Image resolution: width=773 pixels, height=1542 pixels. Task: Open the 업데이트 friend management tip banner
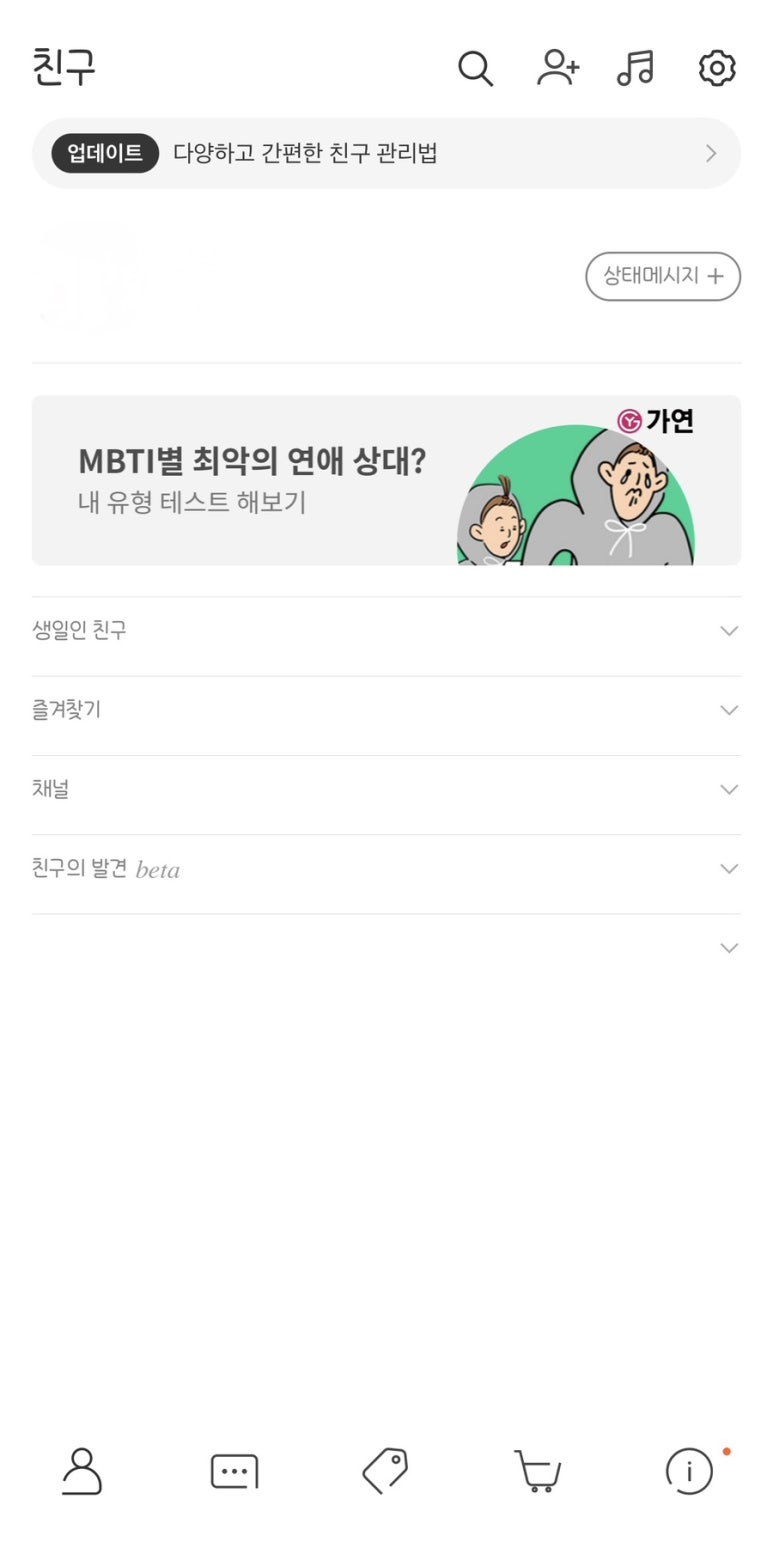(x=386, y=153)
